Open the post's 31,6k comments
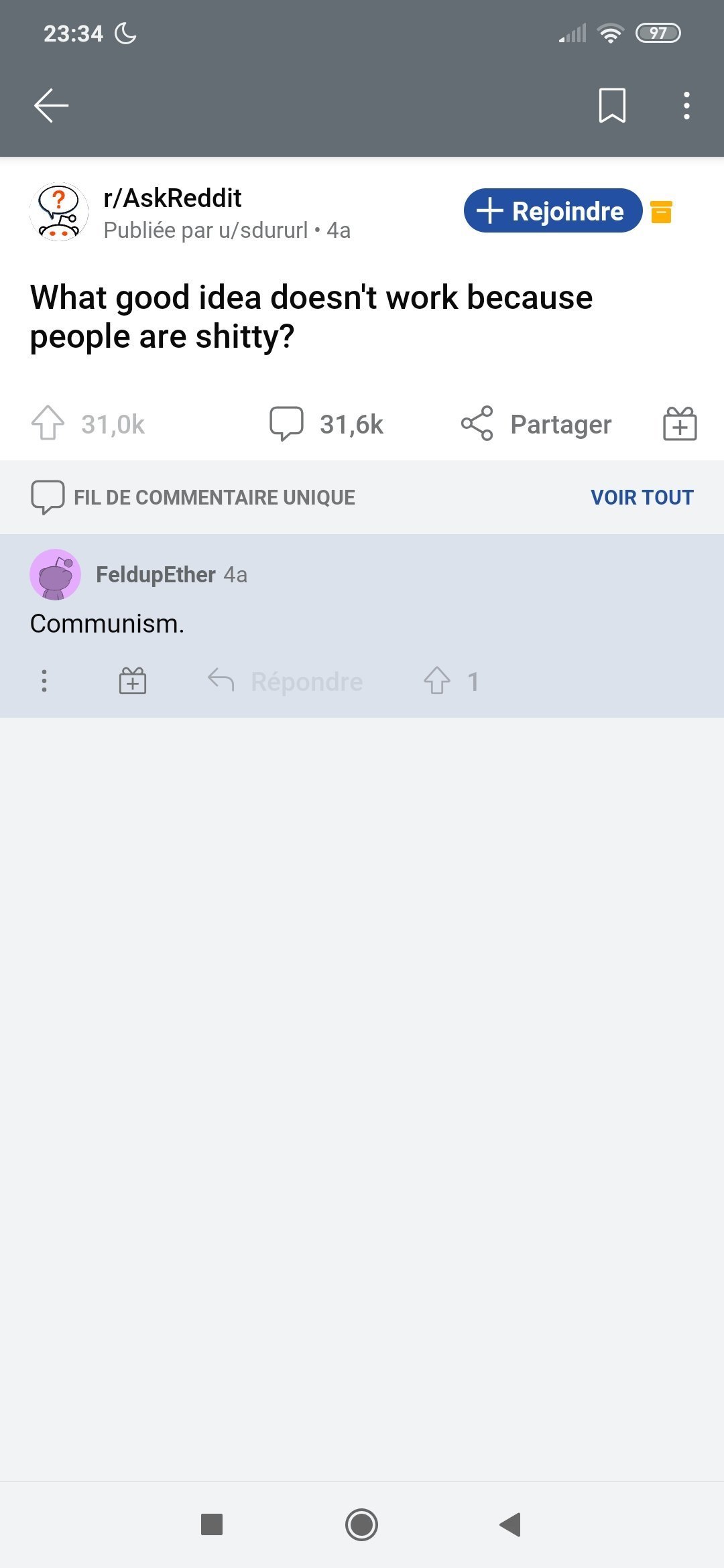This screenshot has width=724, height=1568. [326, 423]
